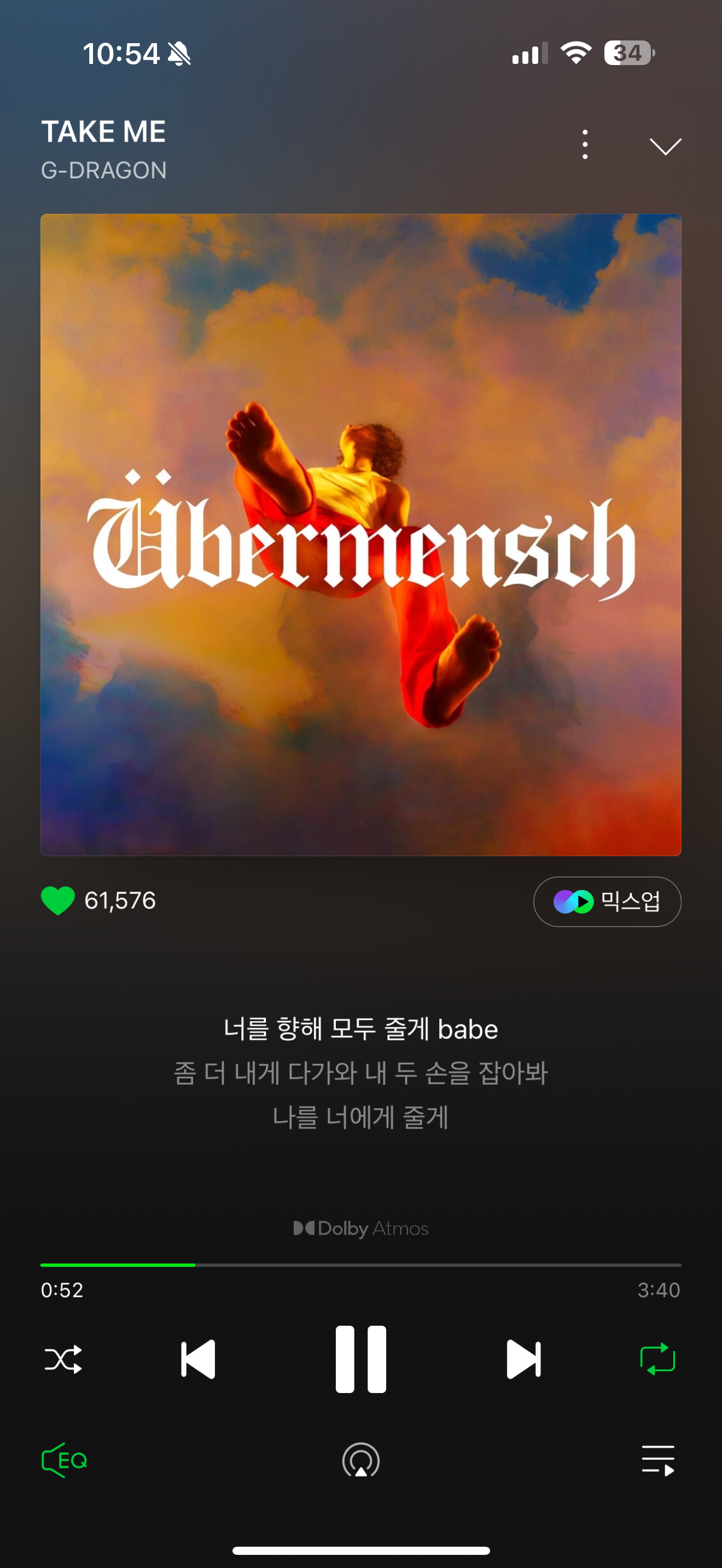Viewport: 722px width, 1568px height.
Task: Seek along the playback progress bar
Action: tap(361, 1265)
